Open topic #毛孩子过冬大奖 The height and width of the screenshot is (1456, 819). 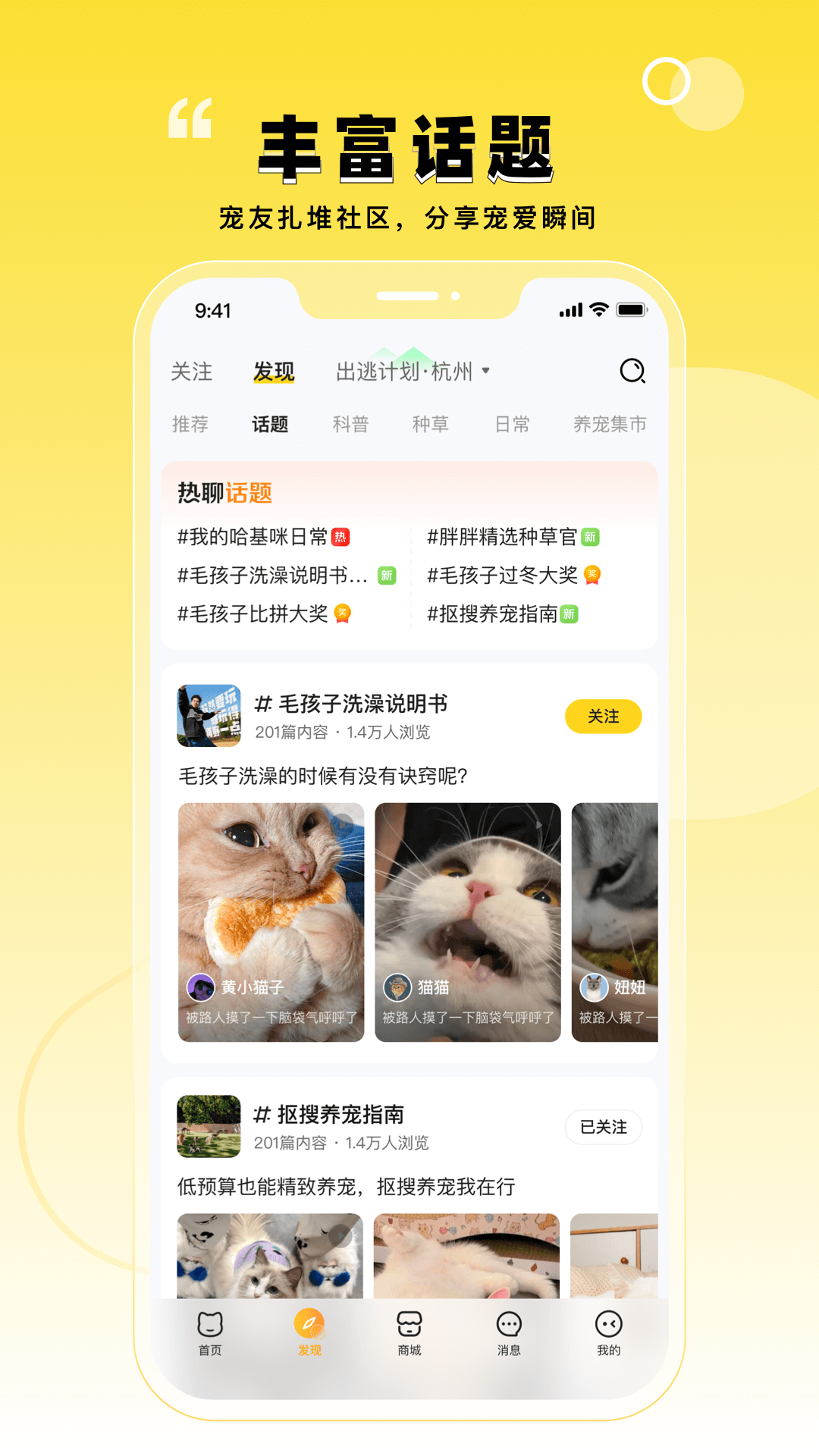[x=501, y=575]
